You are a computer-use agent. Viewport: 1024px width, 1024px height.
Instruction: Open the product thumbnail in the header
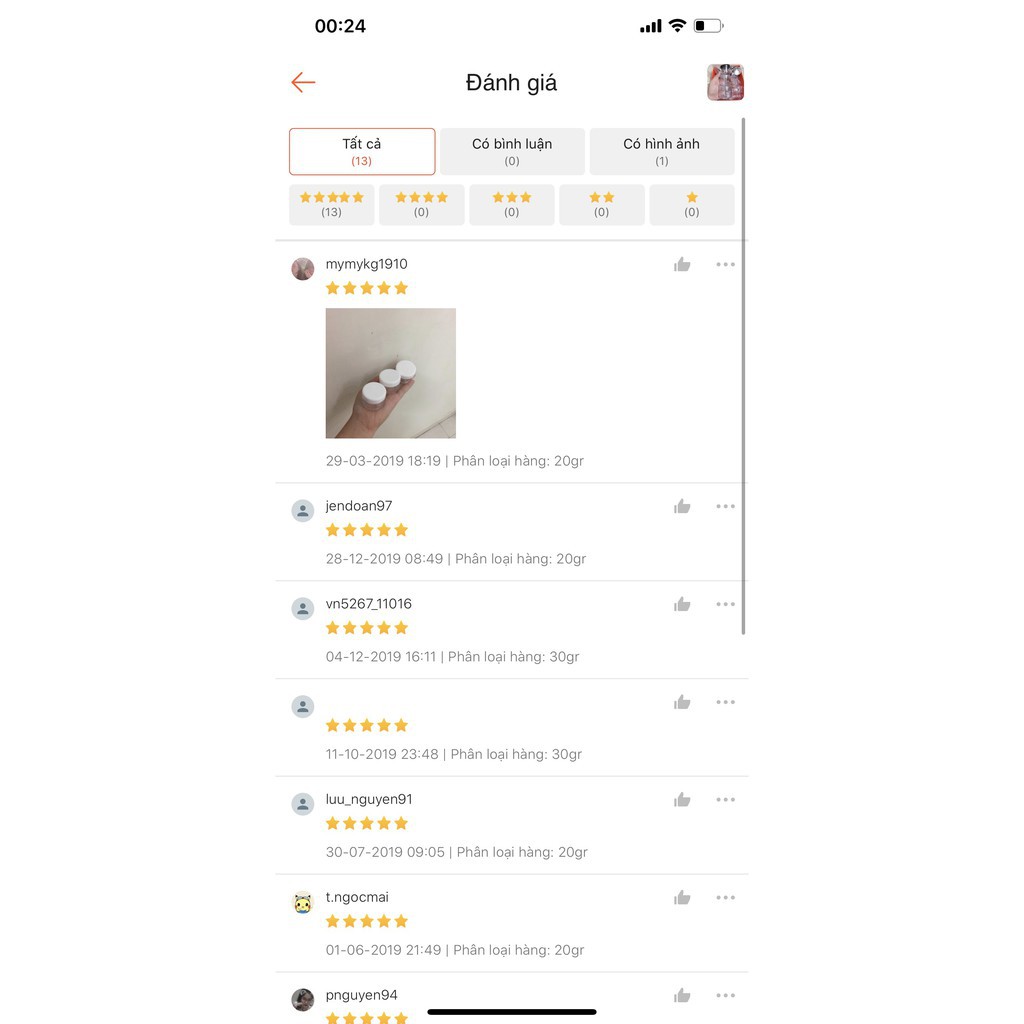coord(725,82)
